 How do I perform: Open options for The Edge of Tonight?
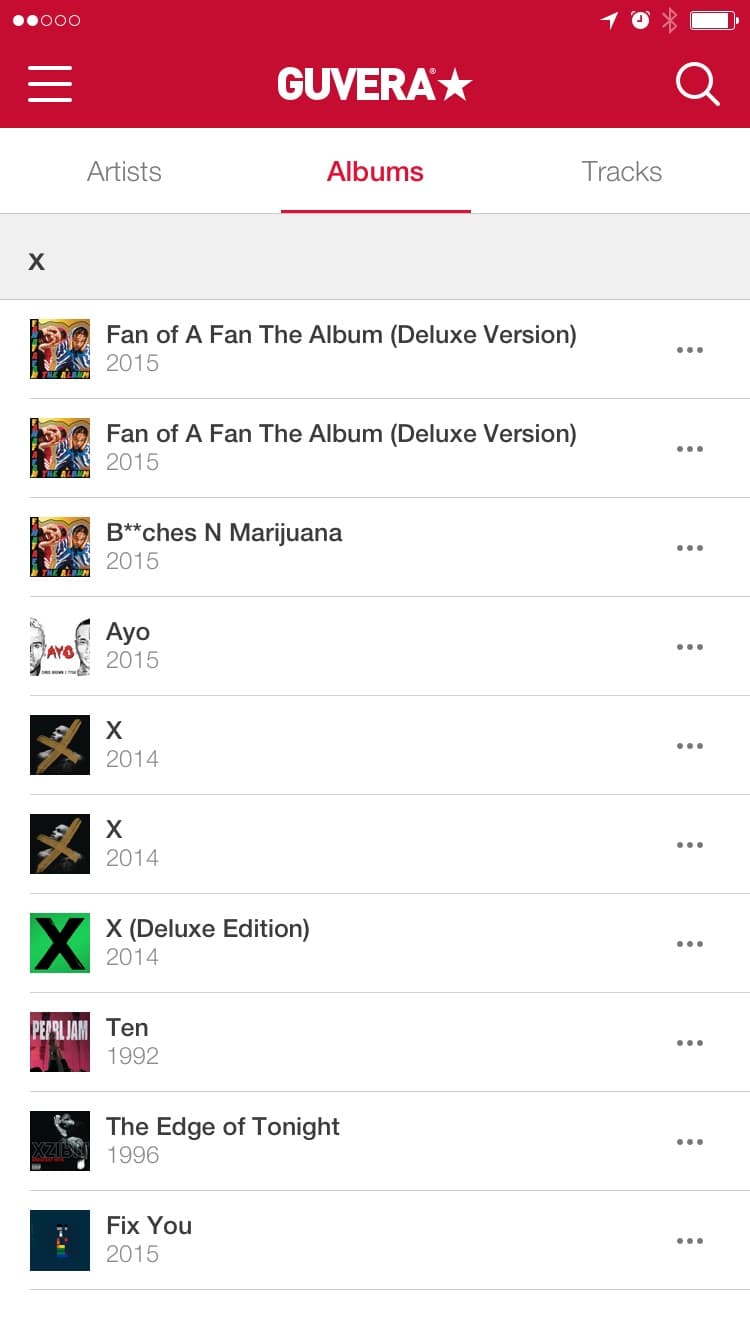(690, 1141)
